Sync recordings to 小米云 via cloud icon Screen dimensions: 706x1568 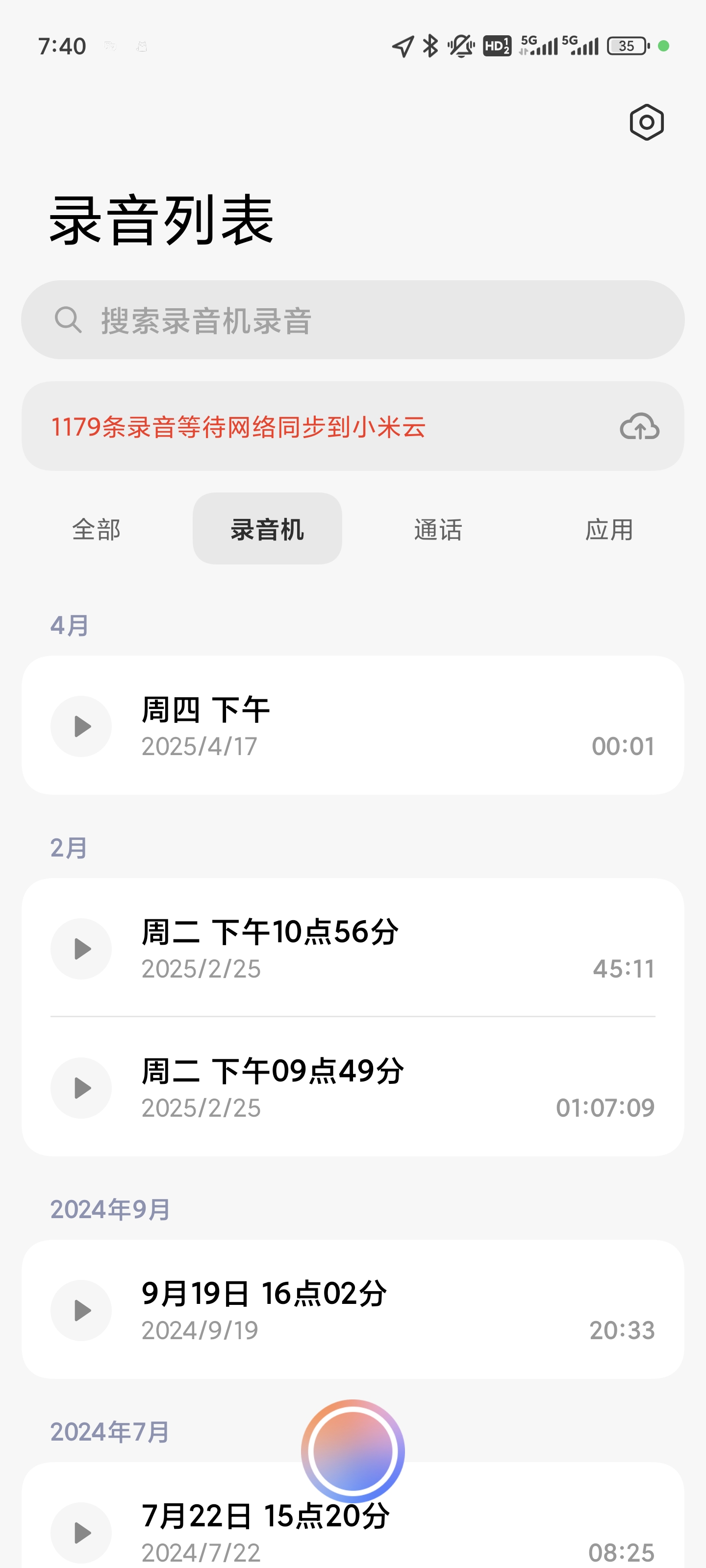click(639, 426)
